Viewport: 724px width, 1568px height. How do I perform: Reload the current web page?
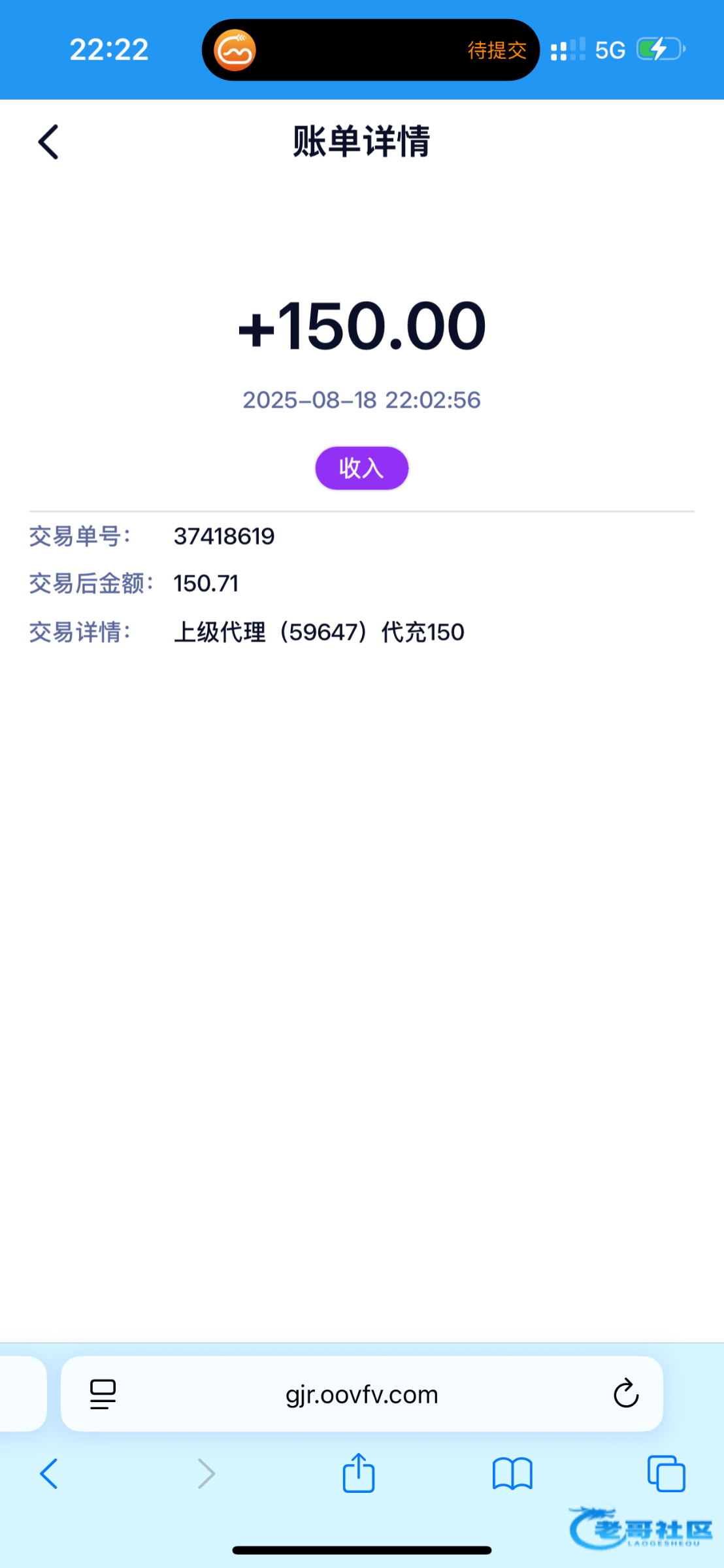click(x=625, y=1394)
